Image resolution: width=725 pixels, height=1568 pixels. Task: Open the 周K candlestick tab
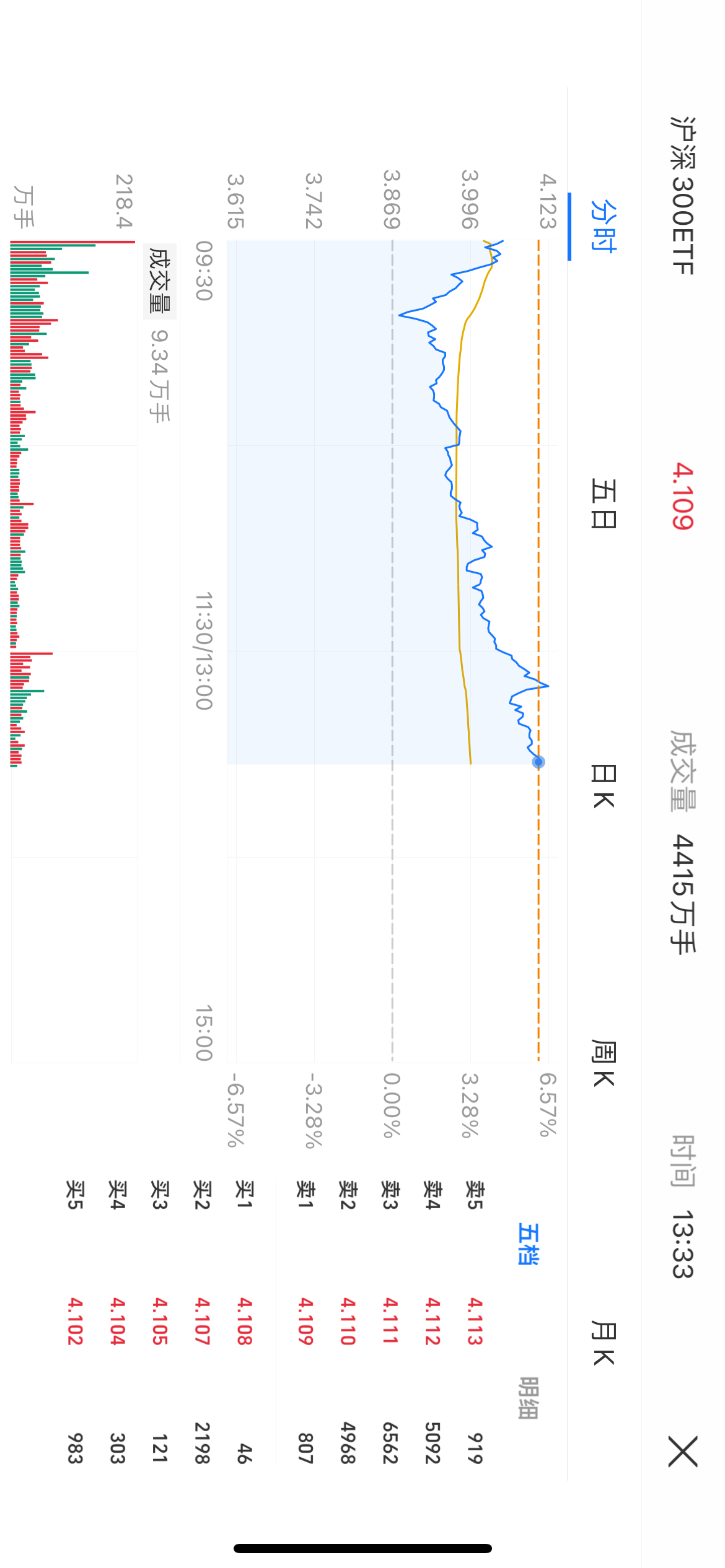tap(603, 1063)
